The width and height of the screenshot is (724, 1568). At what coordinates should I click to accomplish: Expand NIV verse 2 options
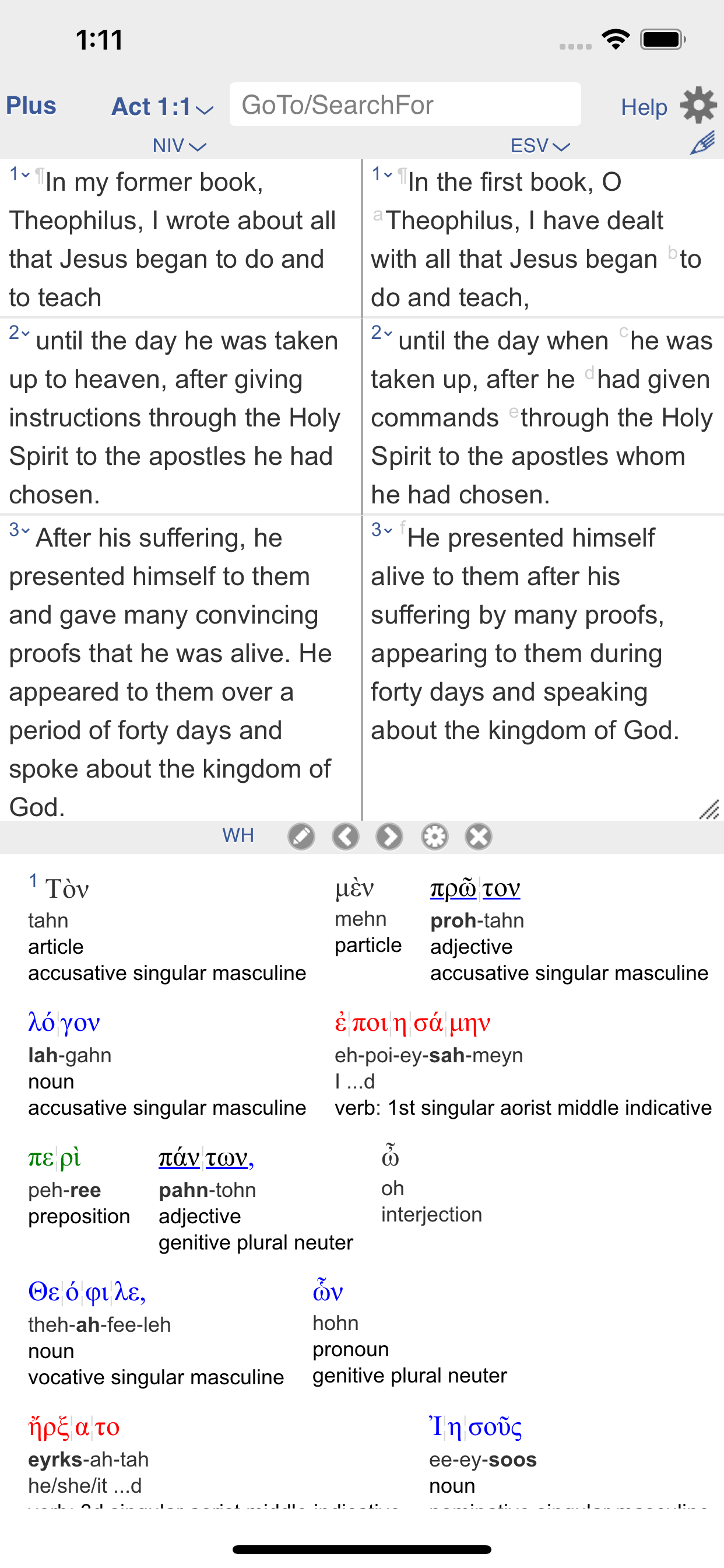click(x=19, y=333)
